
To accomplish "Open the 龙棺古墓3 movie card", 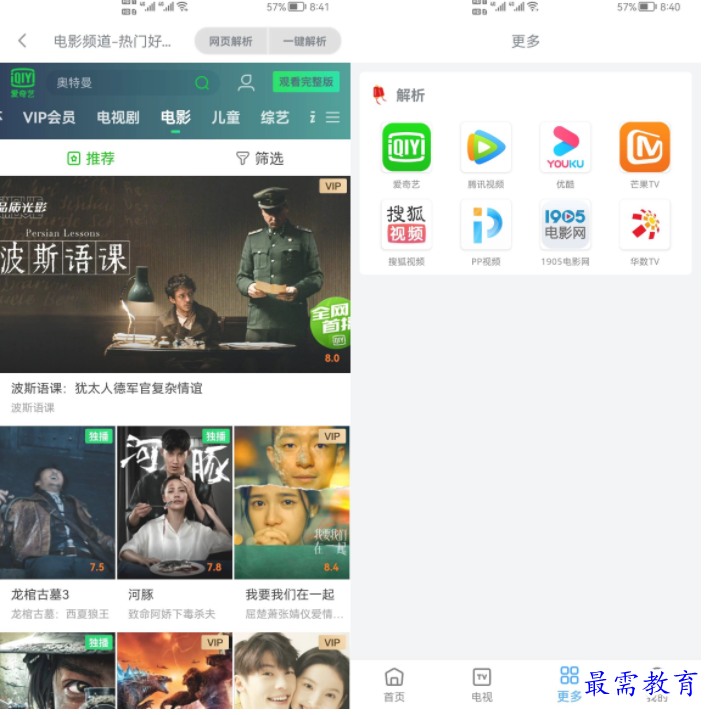I will pos(58,503).
